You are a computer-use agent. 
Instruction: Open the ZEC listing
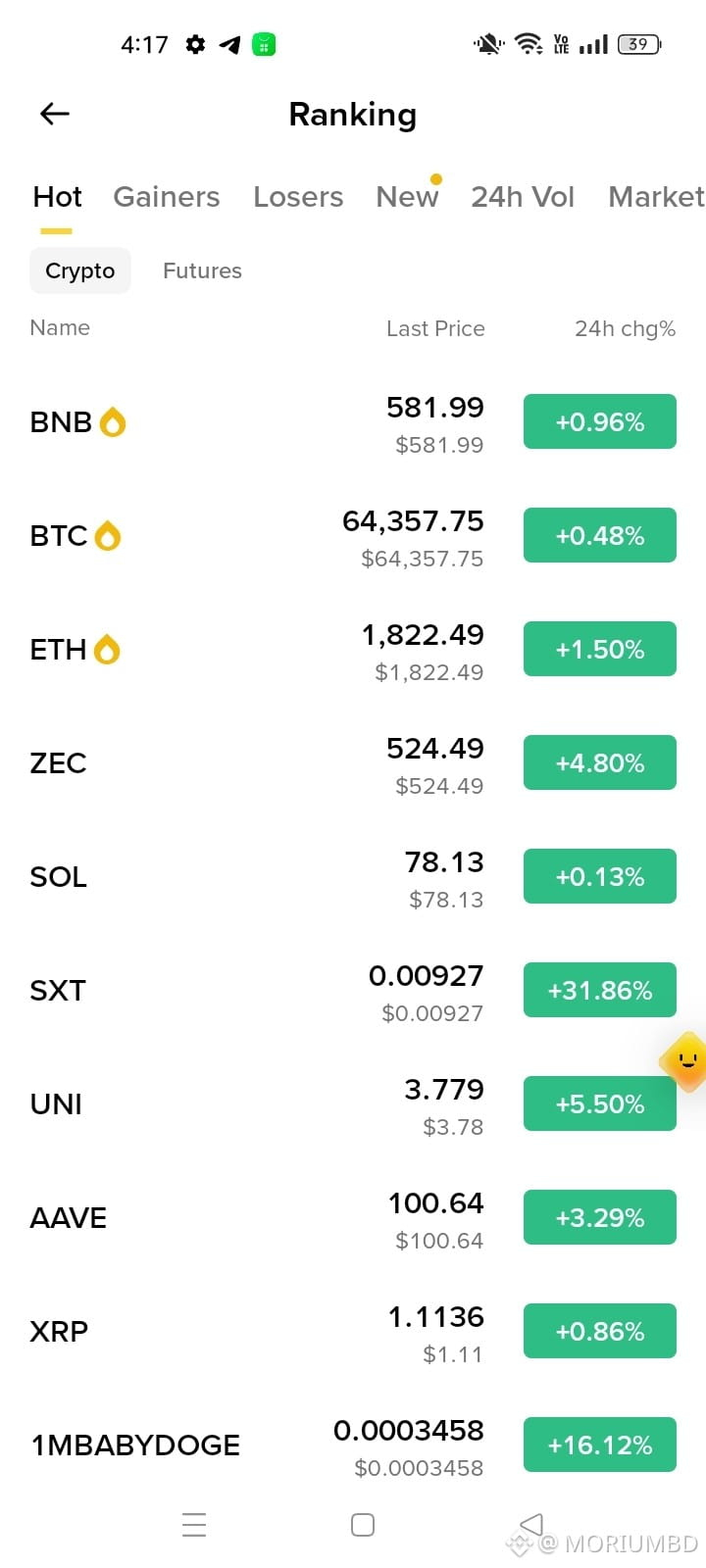tap(353, 763)
